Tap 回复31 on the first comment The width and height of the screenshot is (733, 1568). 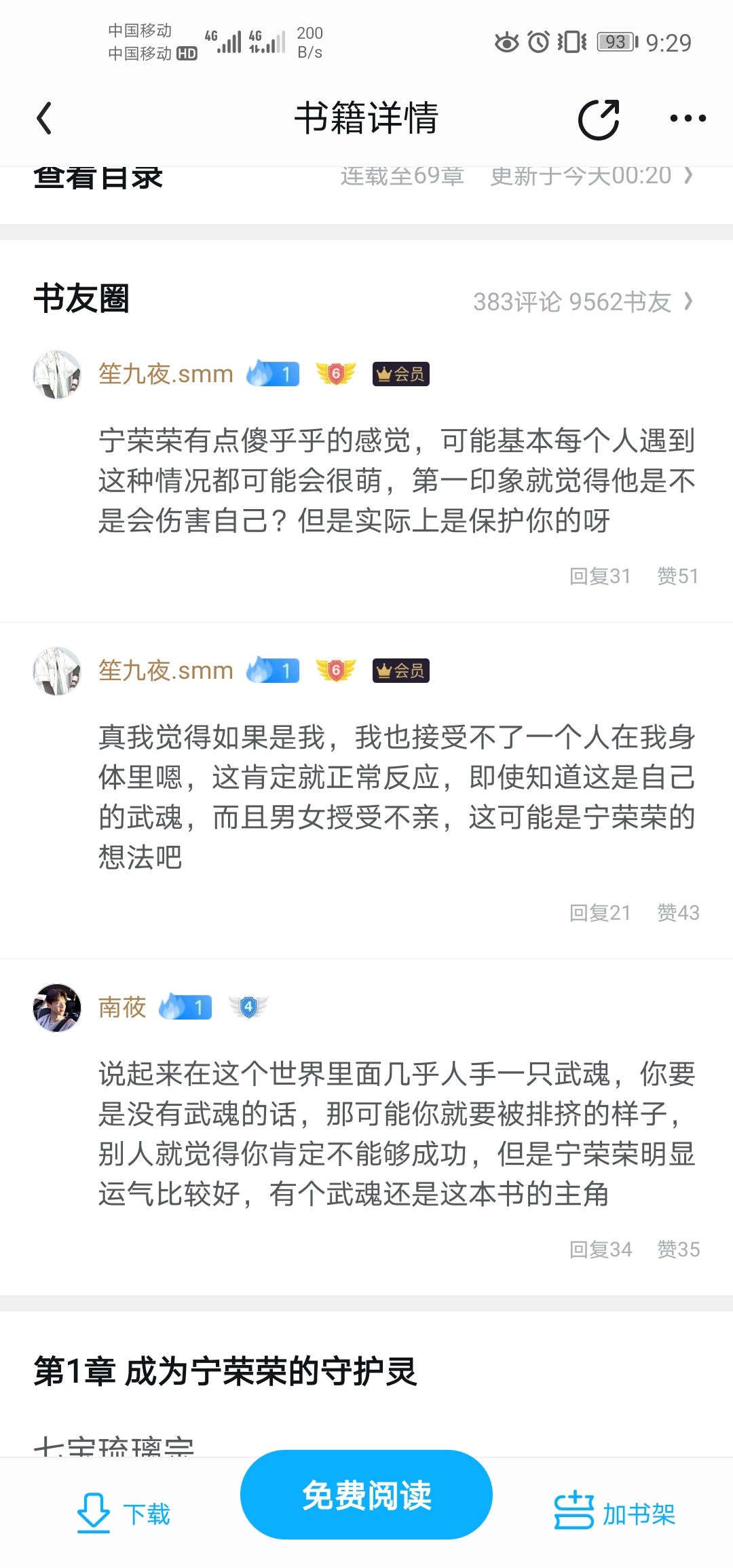600,576
